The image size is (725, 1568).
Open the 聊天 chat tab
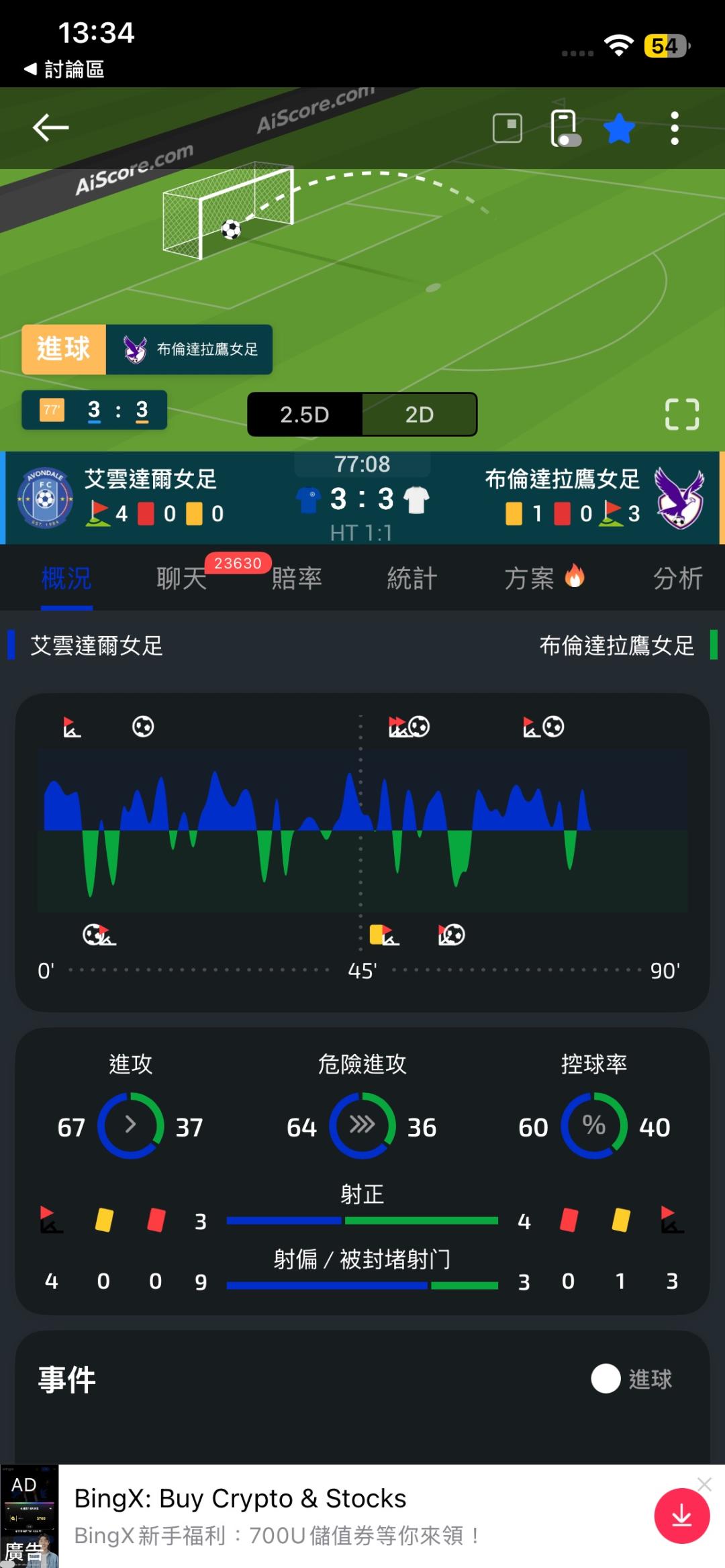coord(181,578)
